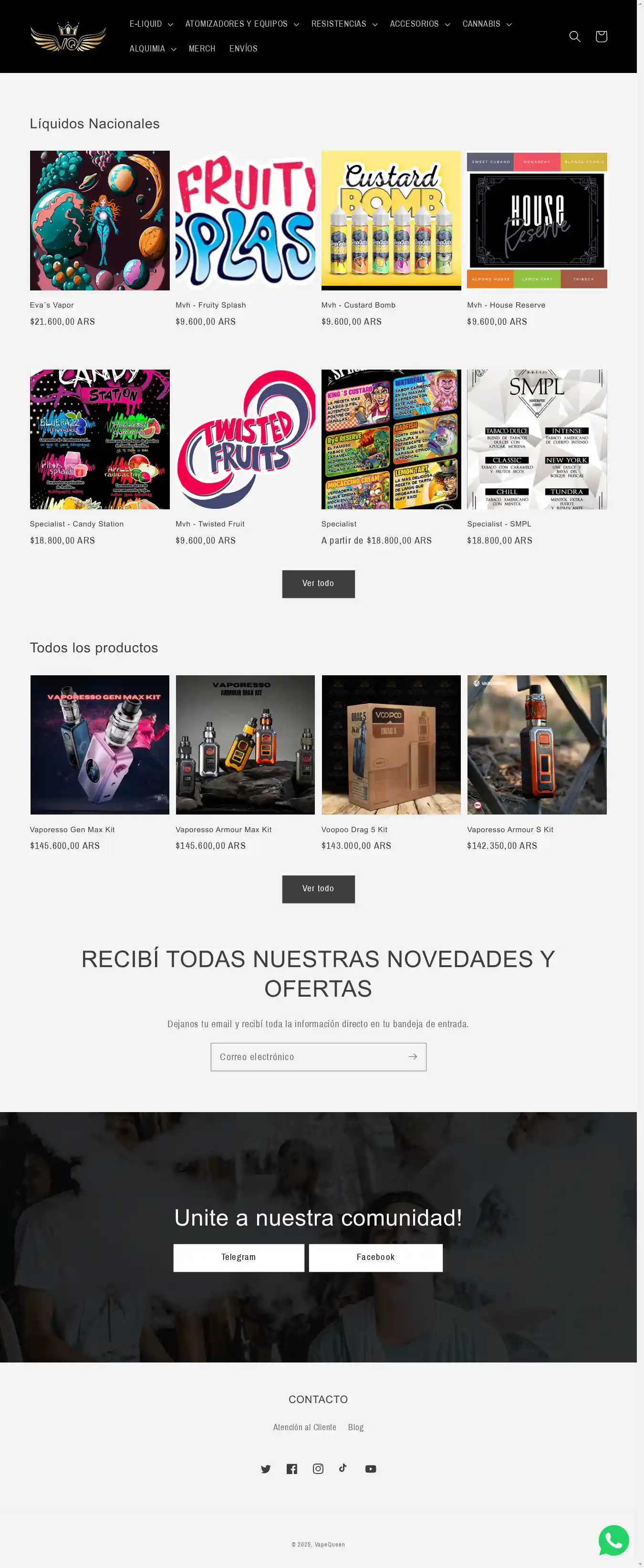Open the shopping cart
The image size is (644, 1568).
[x=601, y=37]
